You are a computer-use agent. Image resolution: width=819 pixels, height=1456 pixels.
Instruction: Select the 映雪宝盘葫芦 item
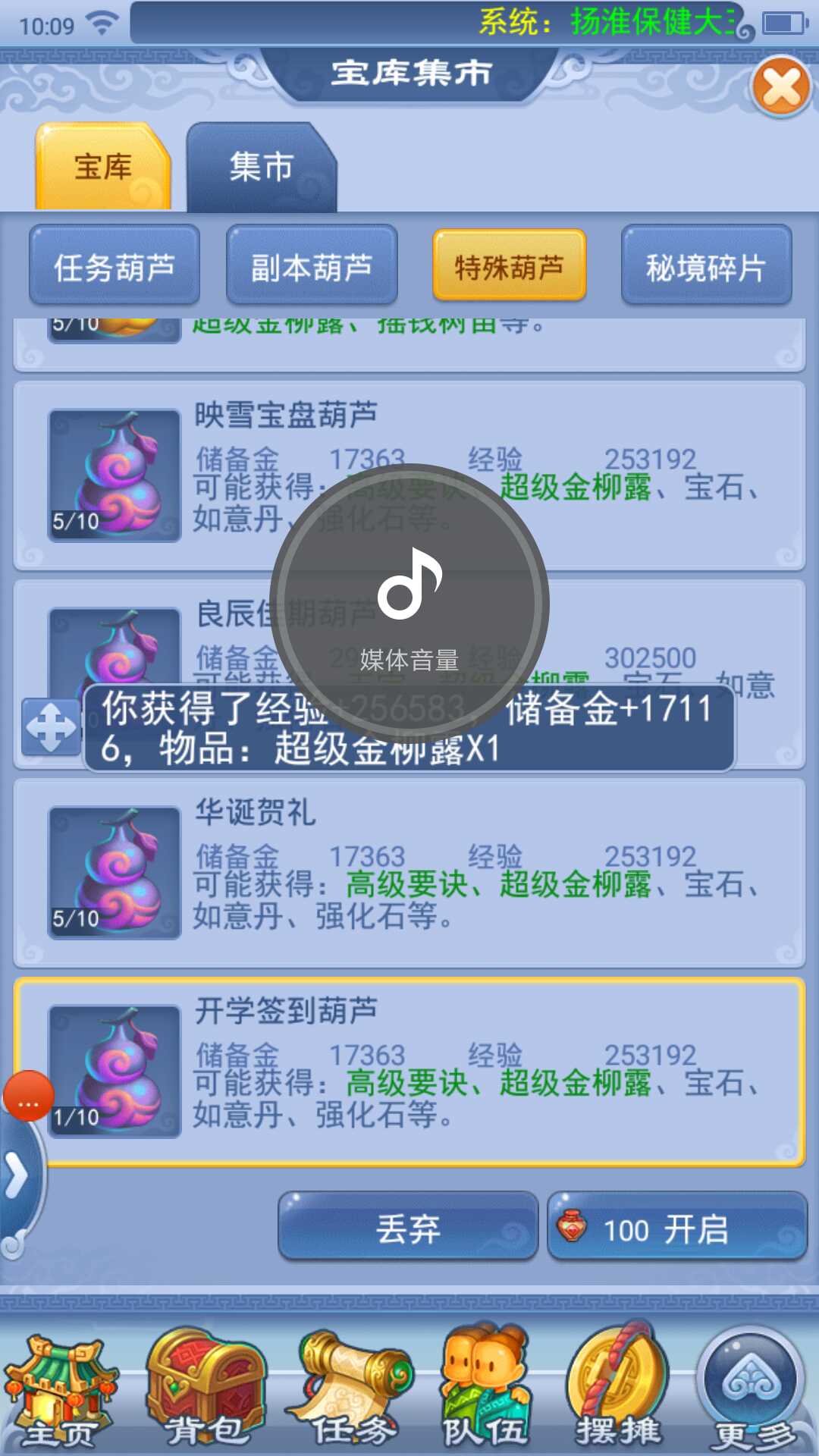[x=409, y=475]
